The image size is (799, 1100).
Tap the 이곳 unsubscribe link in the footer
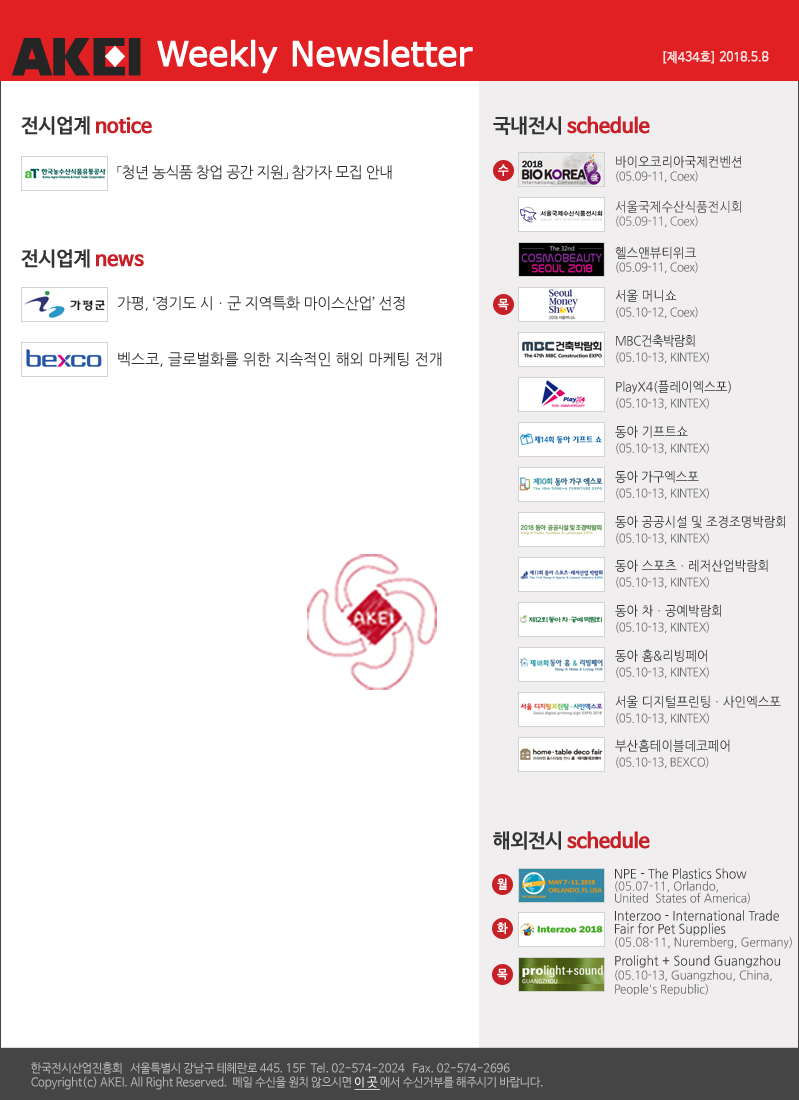pyautogui.click(x=365, y=1082)
